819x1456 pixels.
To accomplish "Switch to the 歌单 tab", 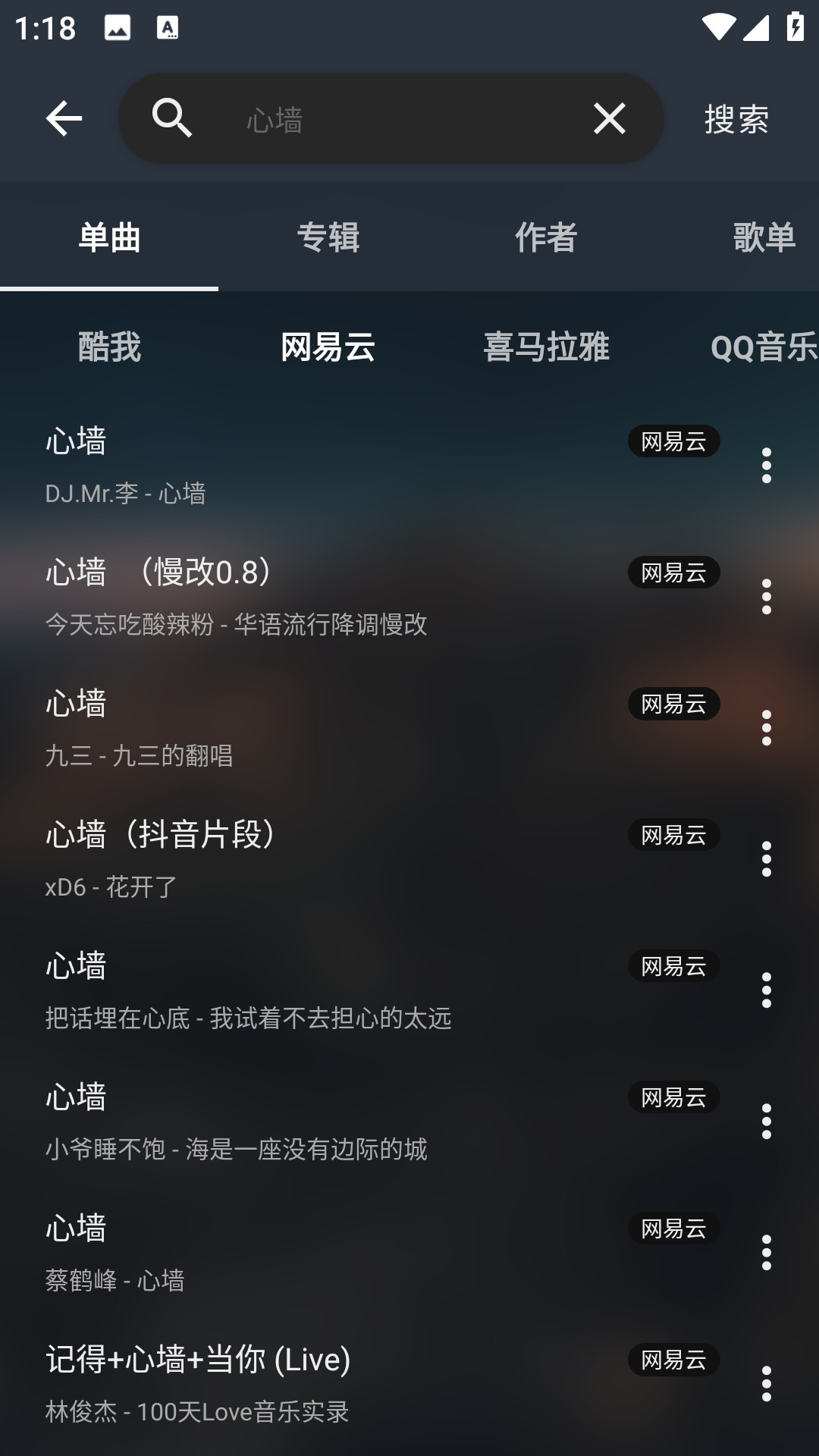I will tap(762, 237).
